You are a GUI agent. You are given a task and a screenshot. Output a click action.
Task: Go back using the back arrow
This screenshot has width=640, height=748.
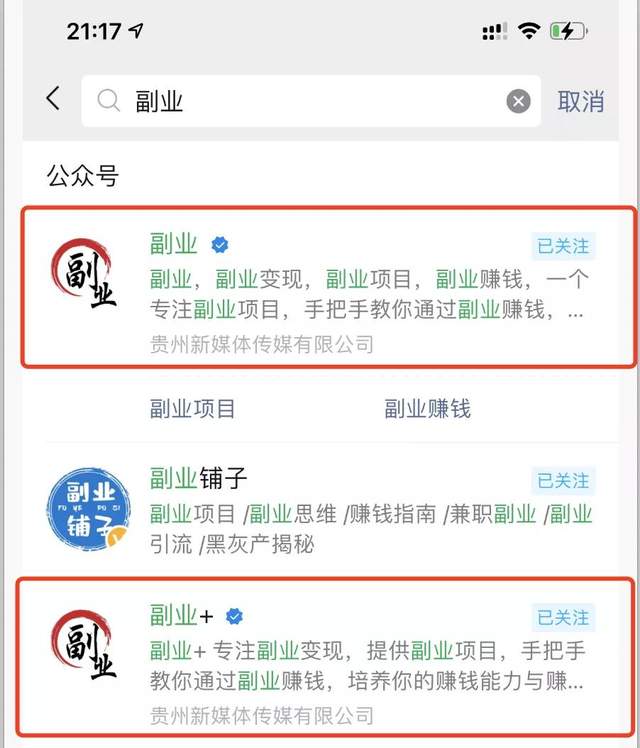tap(53, 98)
